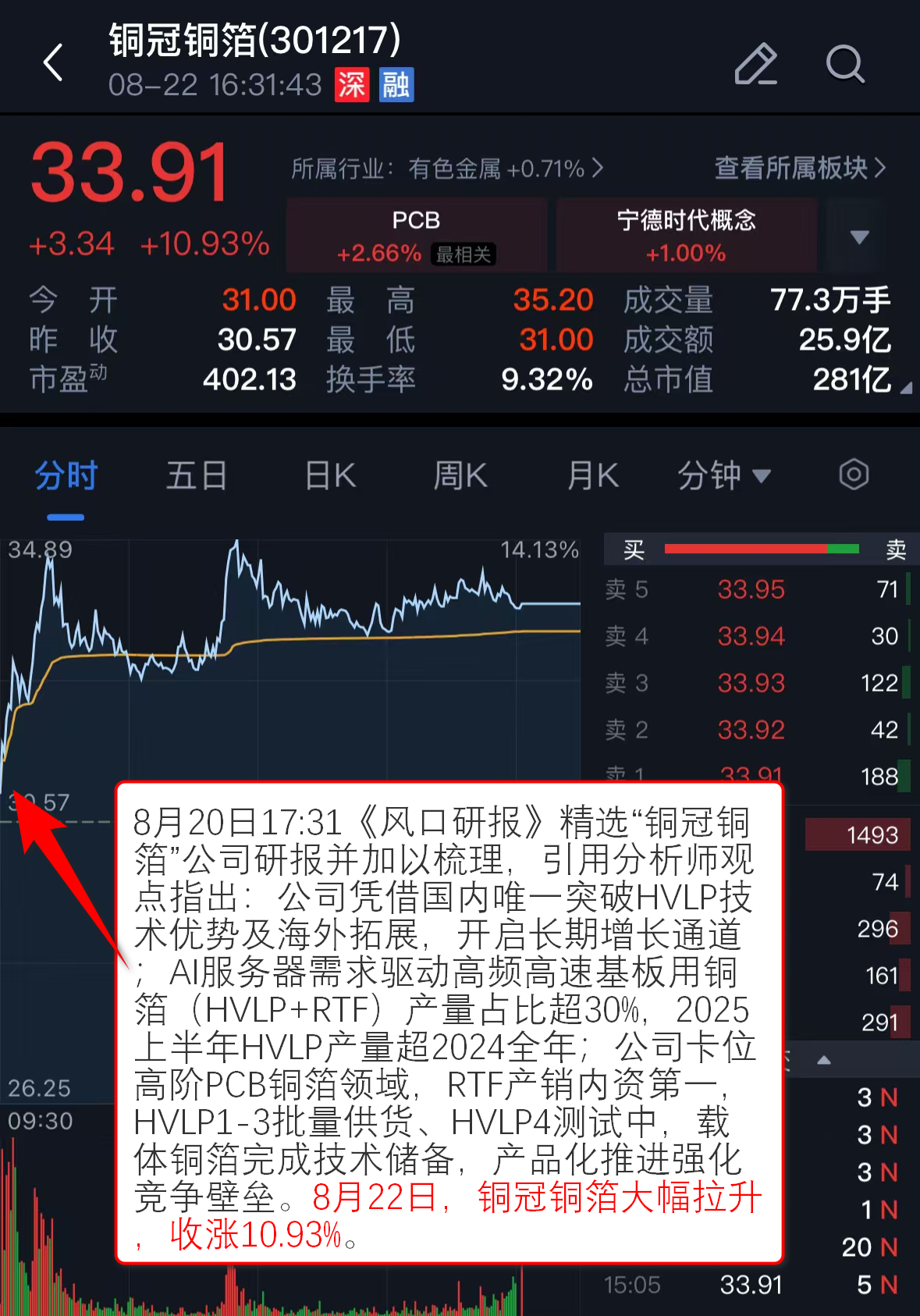Image resolution: width=920 pixels, height=1316 pixels.
Task: Open the PCB sector chip
Action: coord(416,235)
